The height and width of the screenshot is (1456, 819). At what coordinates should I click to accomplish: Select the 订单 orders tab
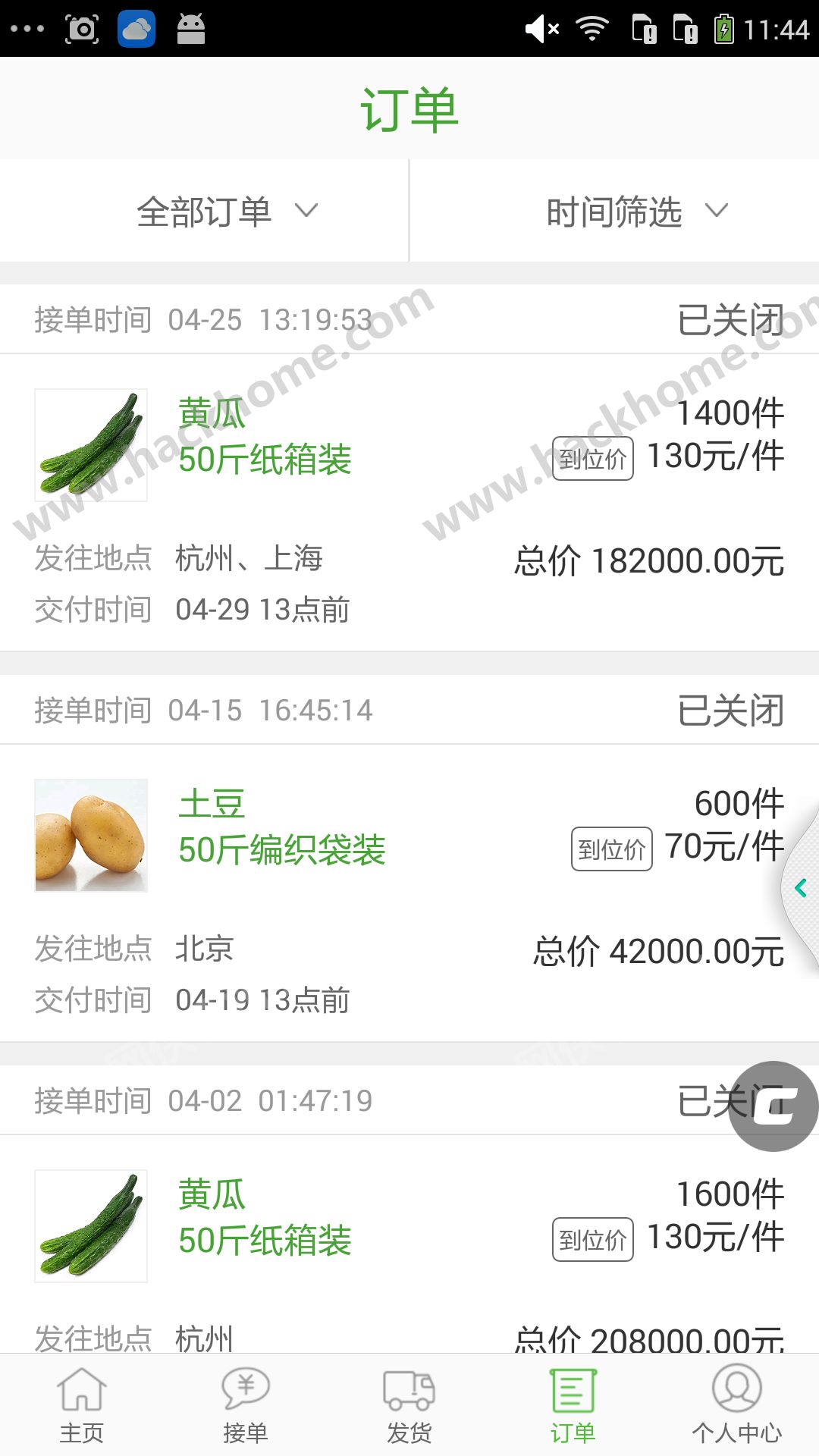coord(573,1404)
